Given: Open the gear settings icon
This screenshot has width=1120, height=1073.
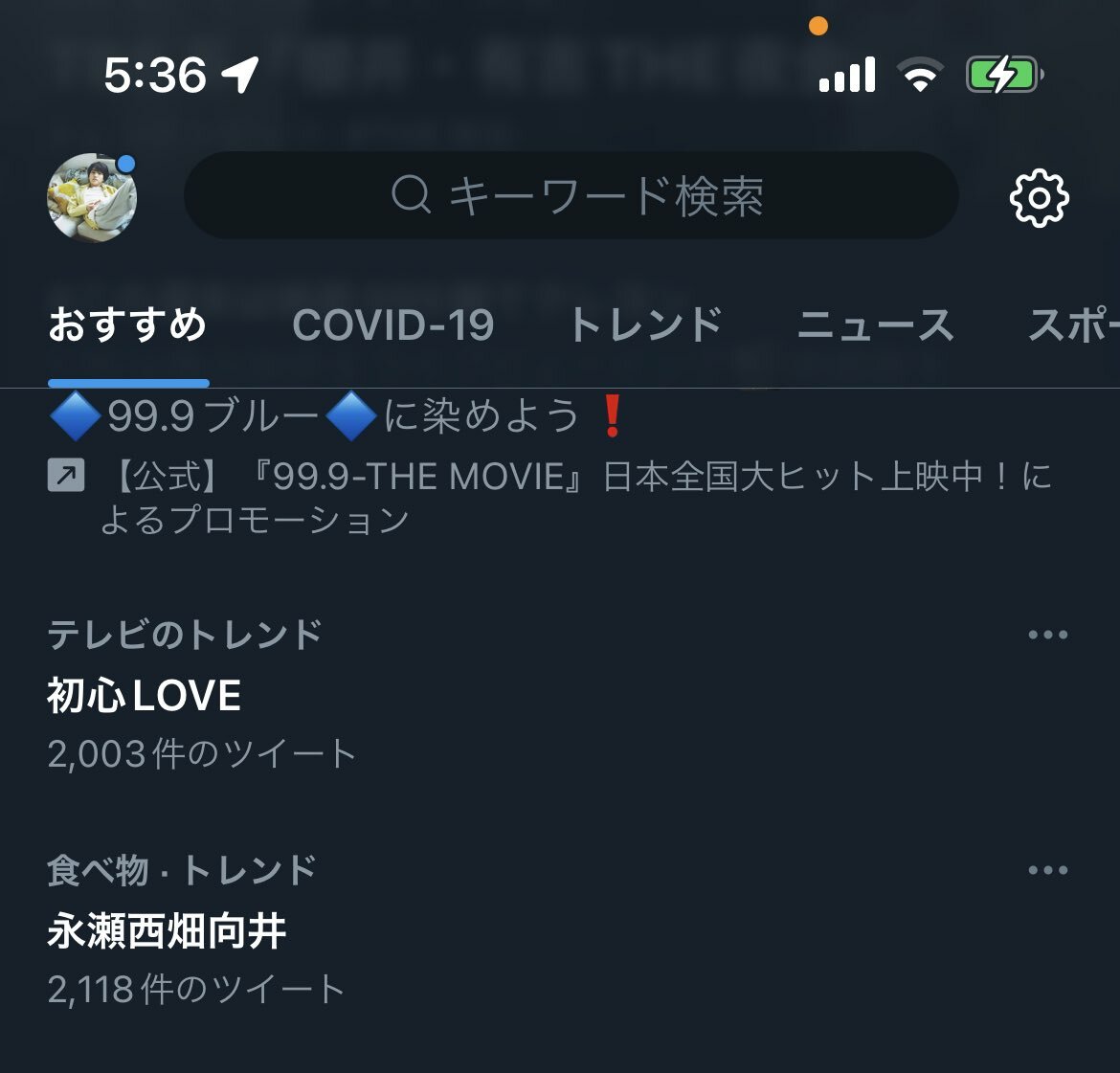Looking at the screenshot, I should 1039,198.
